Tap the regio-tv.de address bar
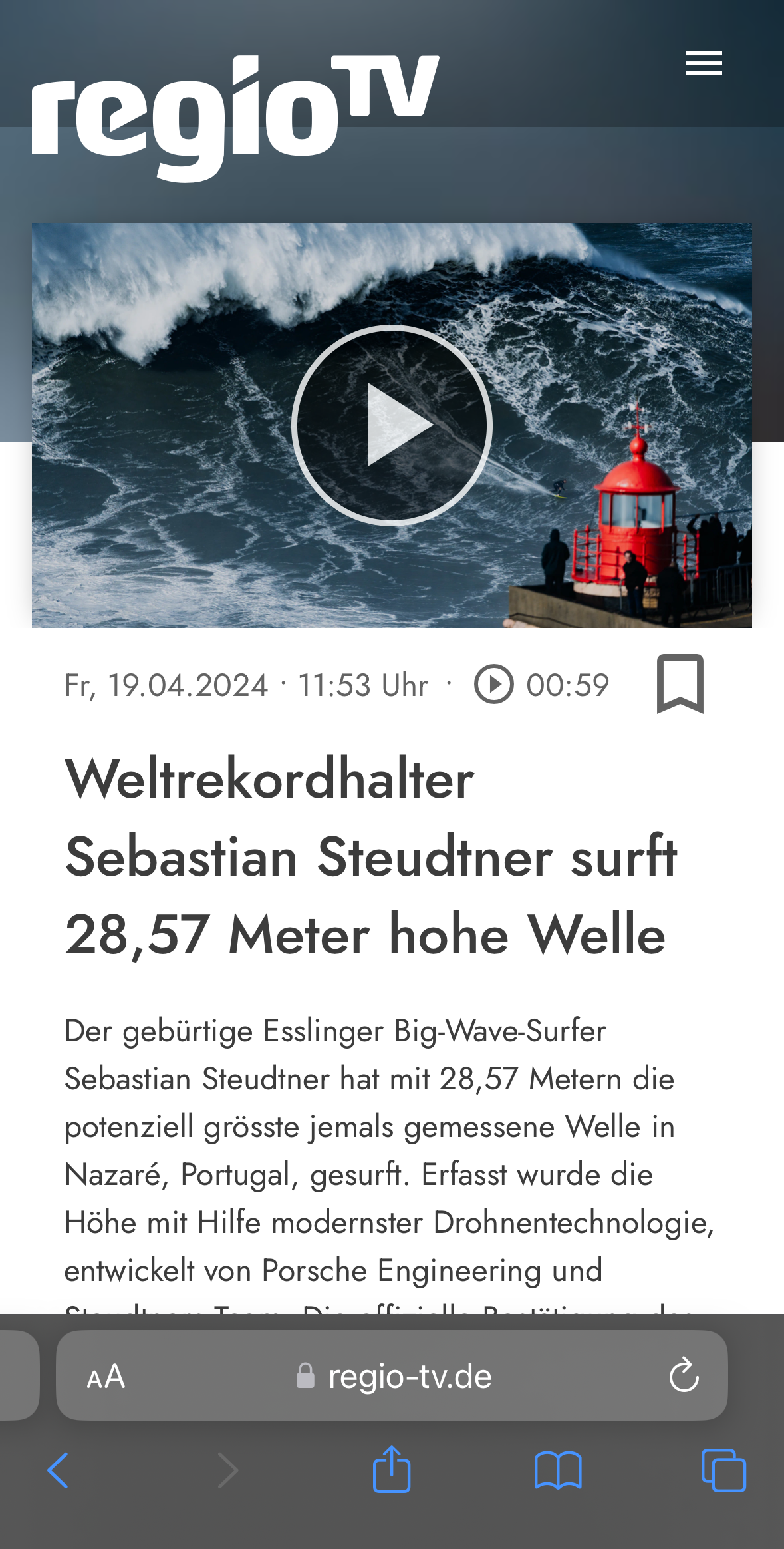 (392, 1375)
